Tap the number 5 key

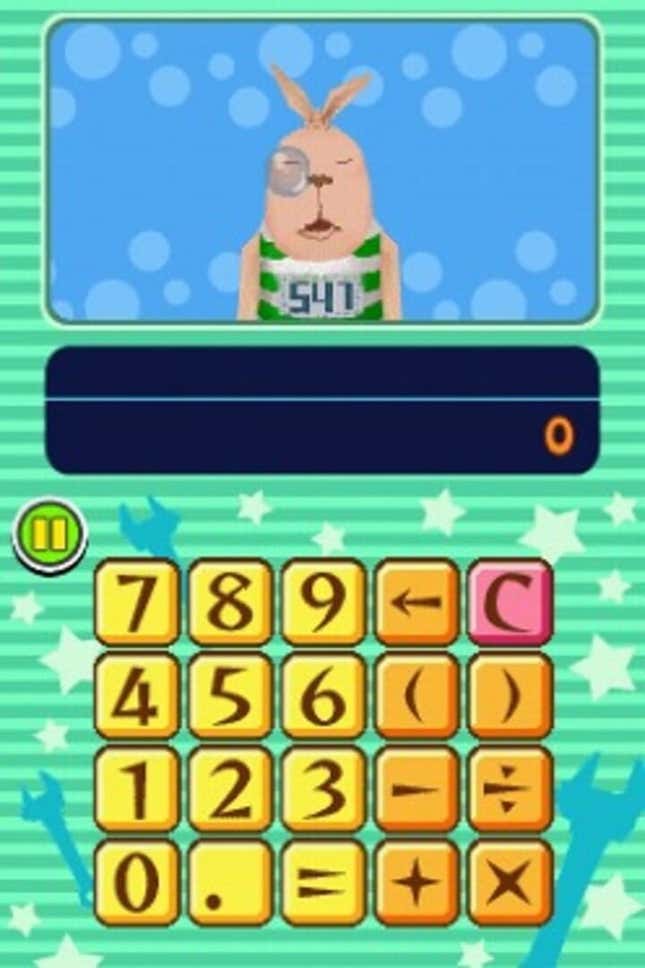(x=229, y=695)
